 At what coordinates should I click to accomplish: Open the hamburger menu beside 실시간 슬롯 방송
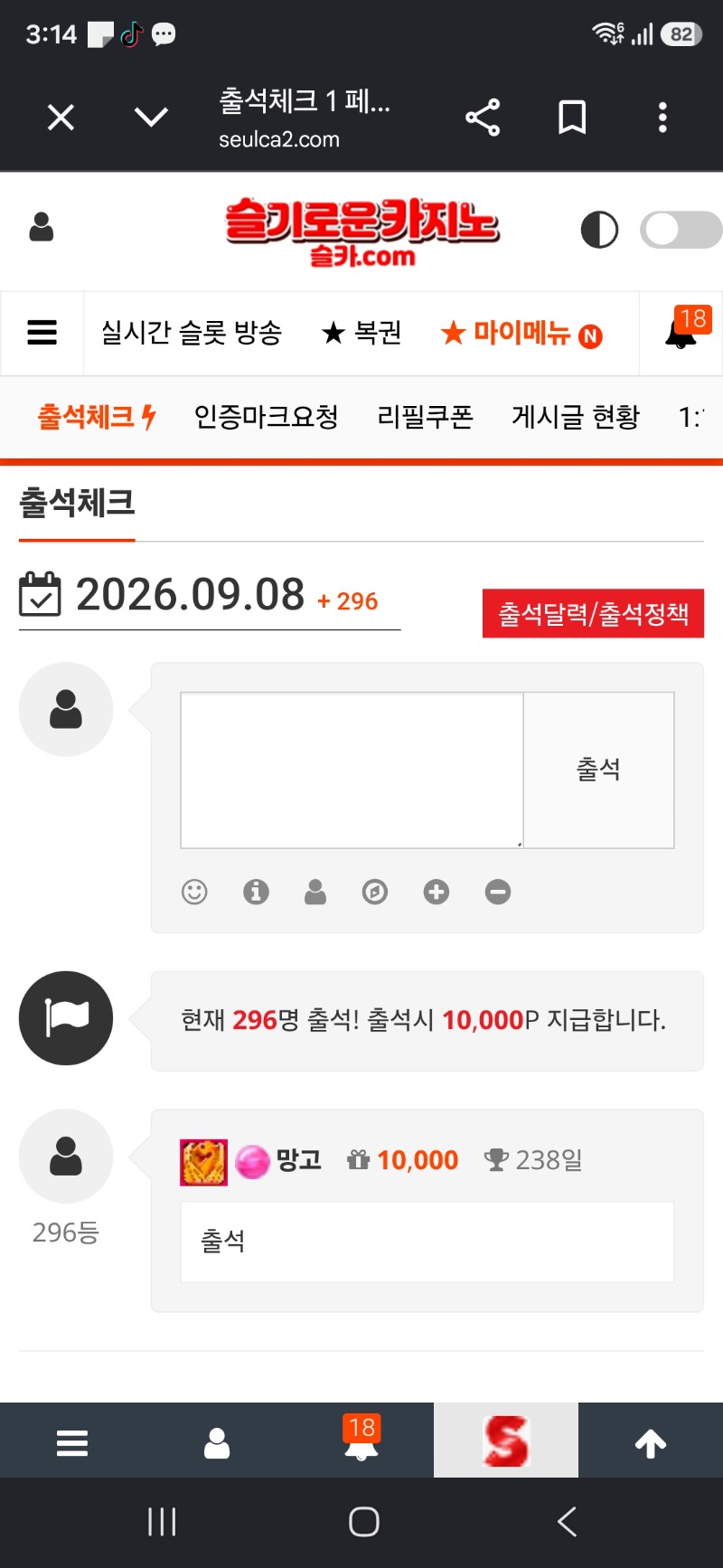(x=42, y=333)
